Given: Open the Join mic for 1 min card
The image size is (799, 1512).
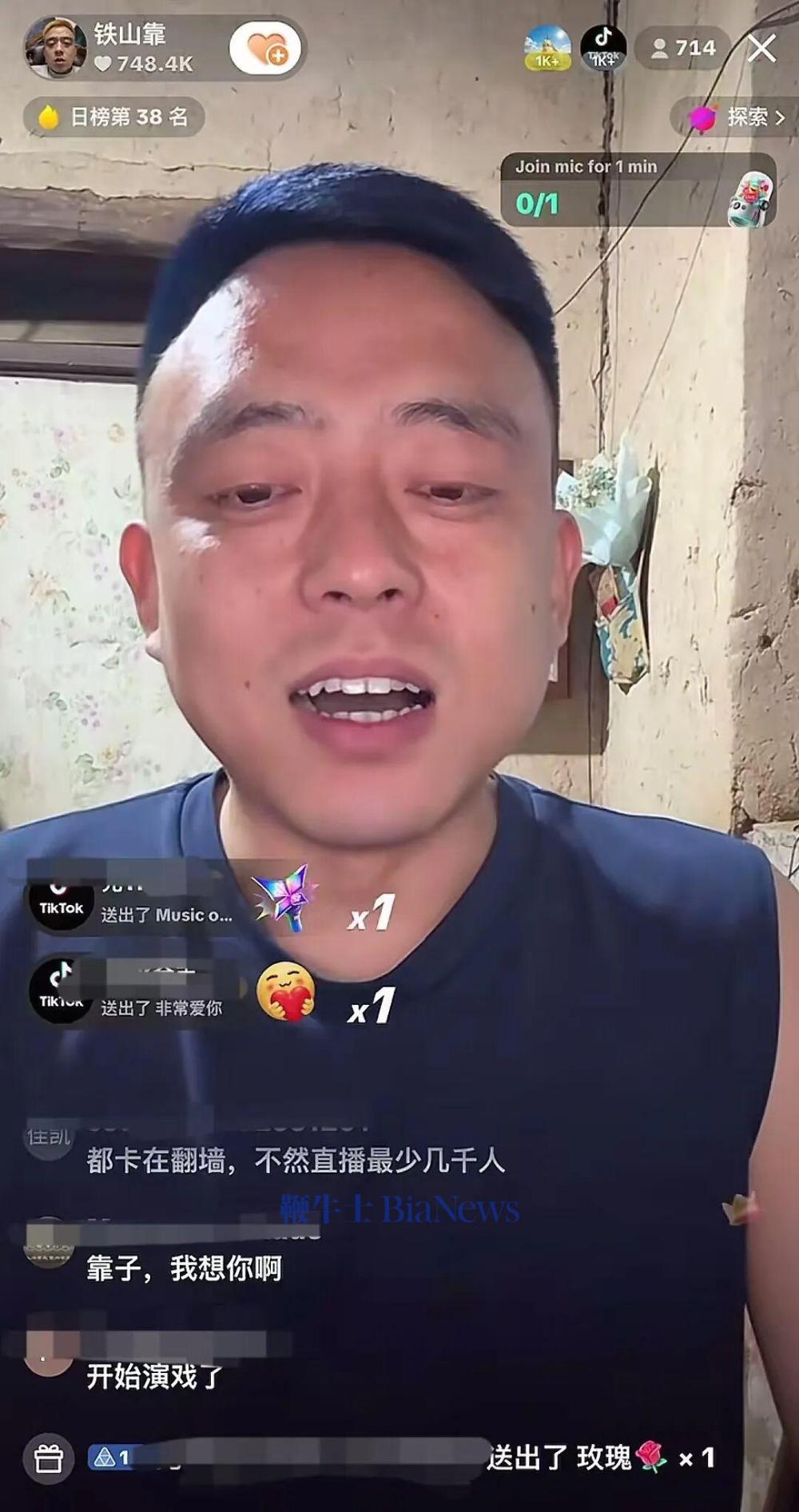Looking at the screenshot, I should pos(638,190).
